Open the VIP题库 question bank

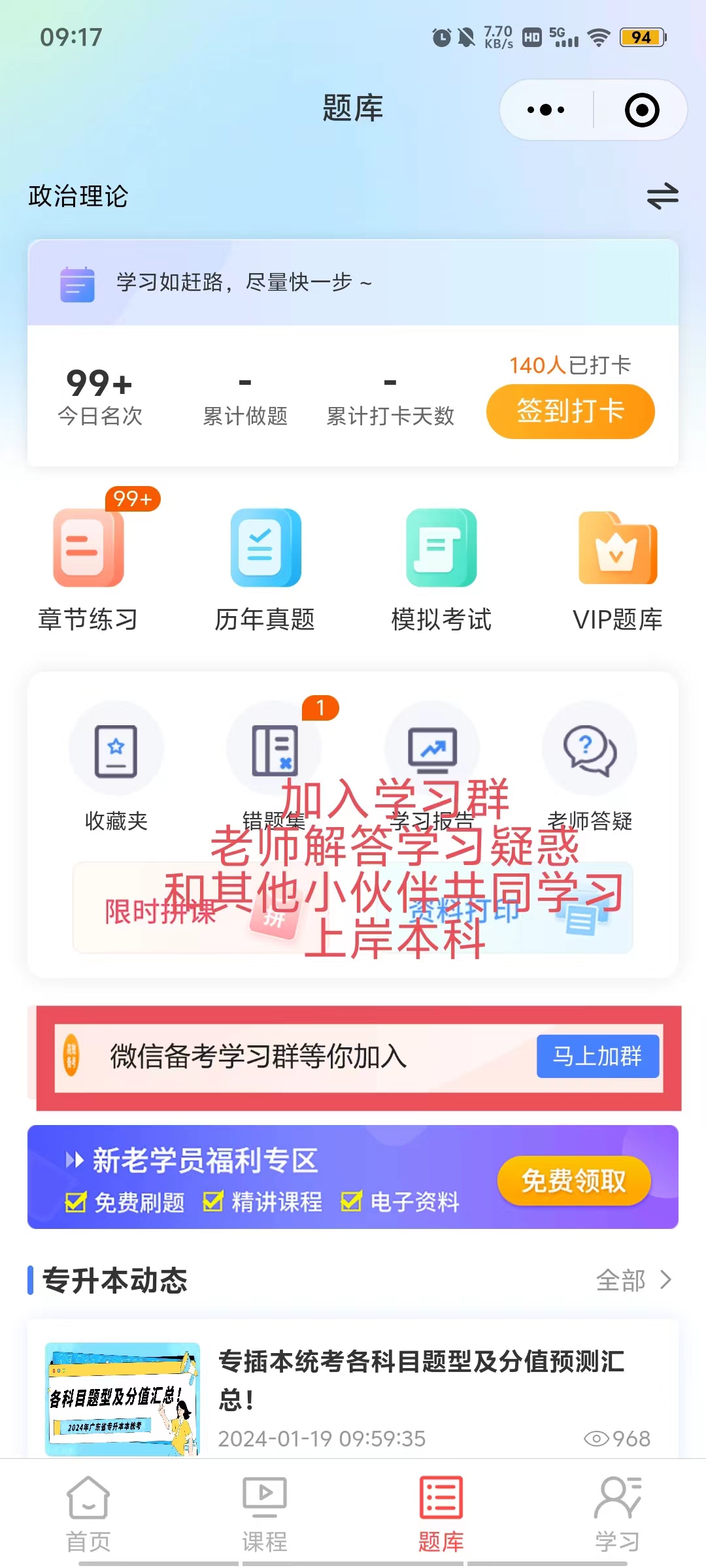(x=618, y=568)
